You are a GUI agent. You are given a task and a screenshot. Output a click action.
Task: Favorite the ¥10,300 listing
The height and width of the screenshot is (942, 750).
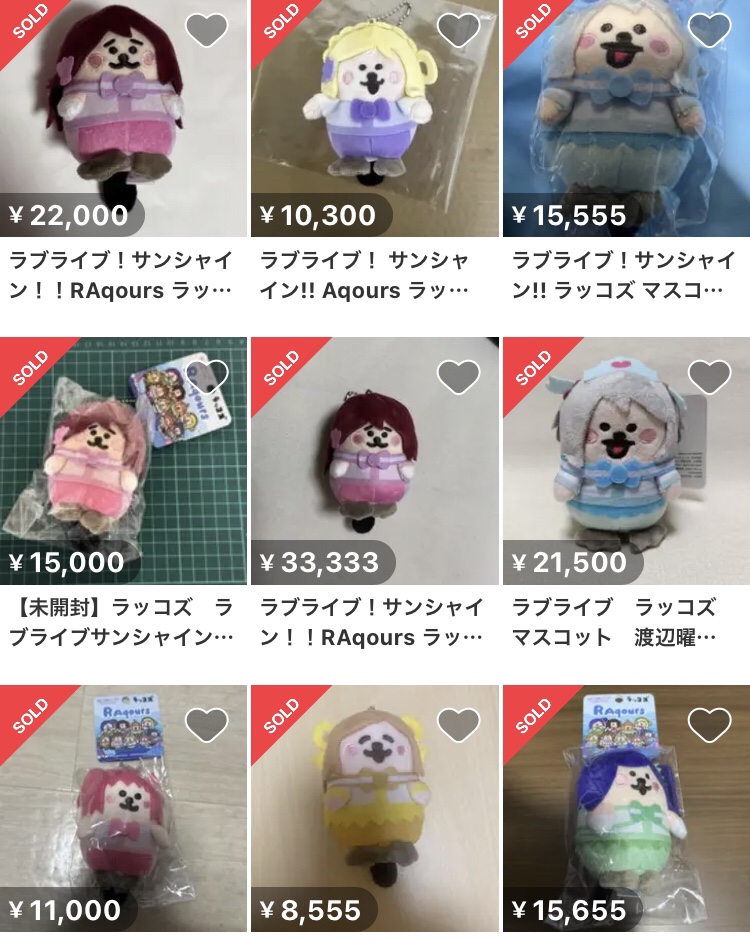point(459,30)
